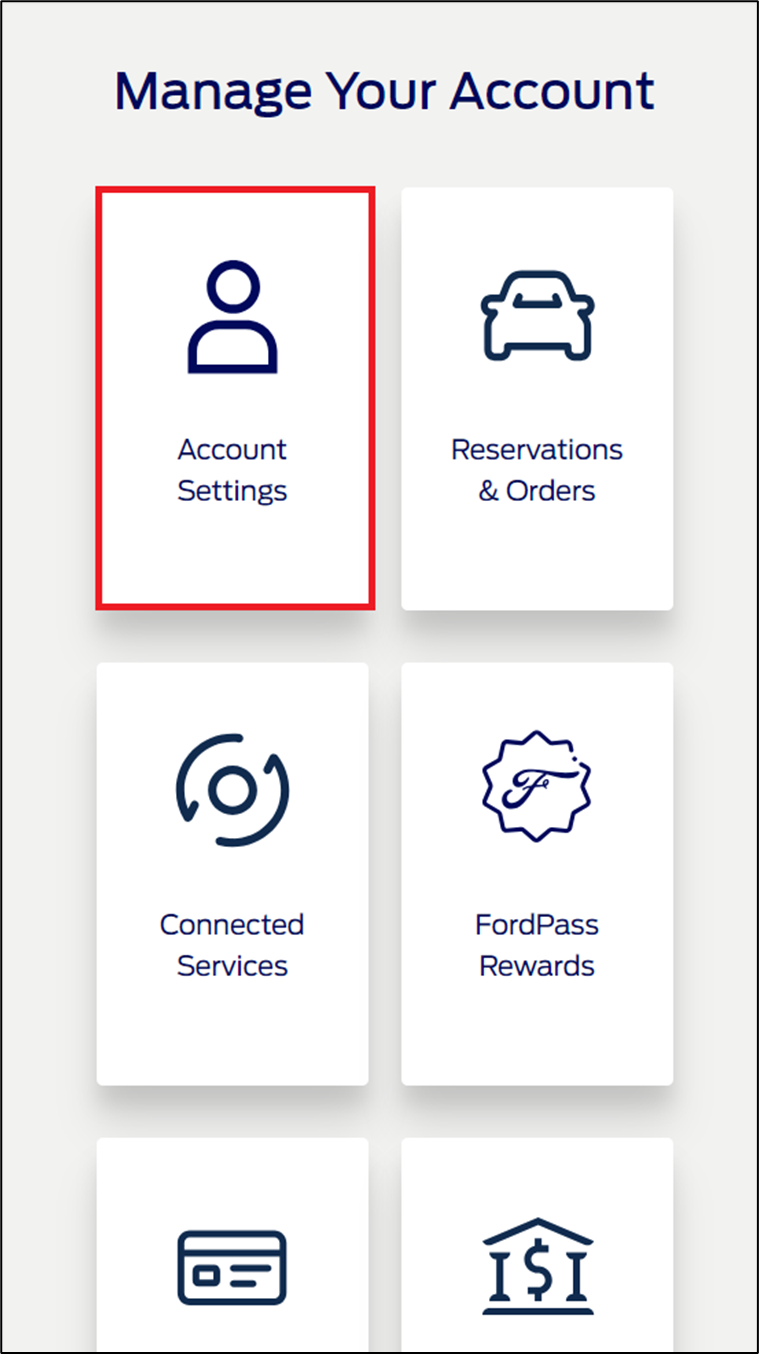Click the Connected Services text label
759x1354 pixels.
(x=232, y=944)
